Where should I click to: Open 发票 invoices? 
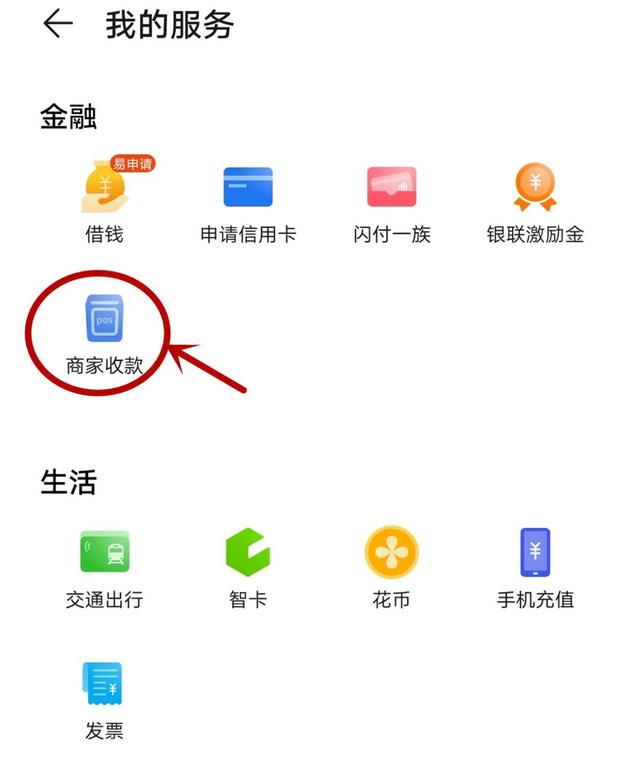pos(104,685)
